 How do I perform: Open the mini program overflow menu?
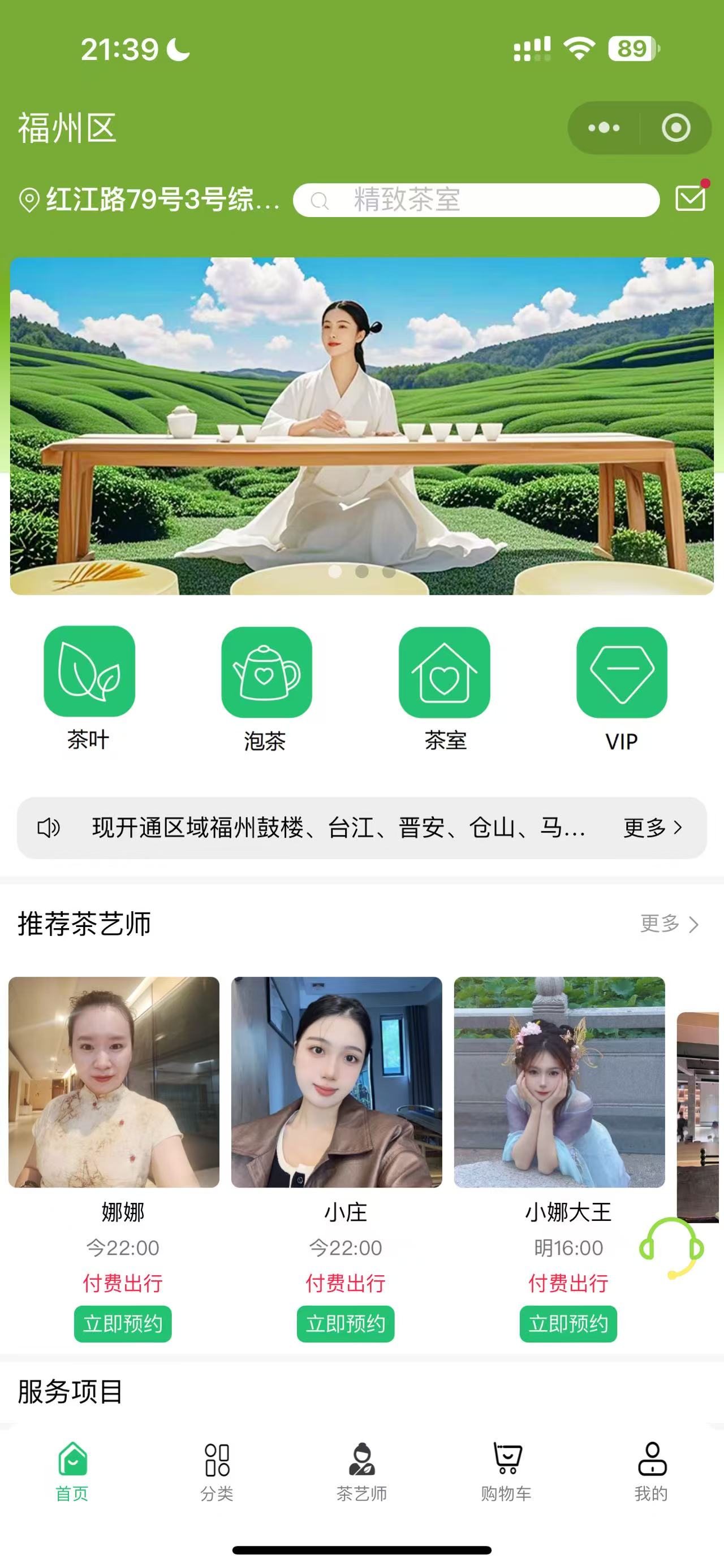604,128
